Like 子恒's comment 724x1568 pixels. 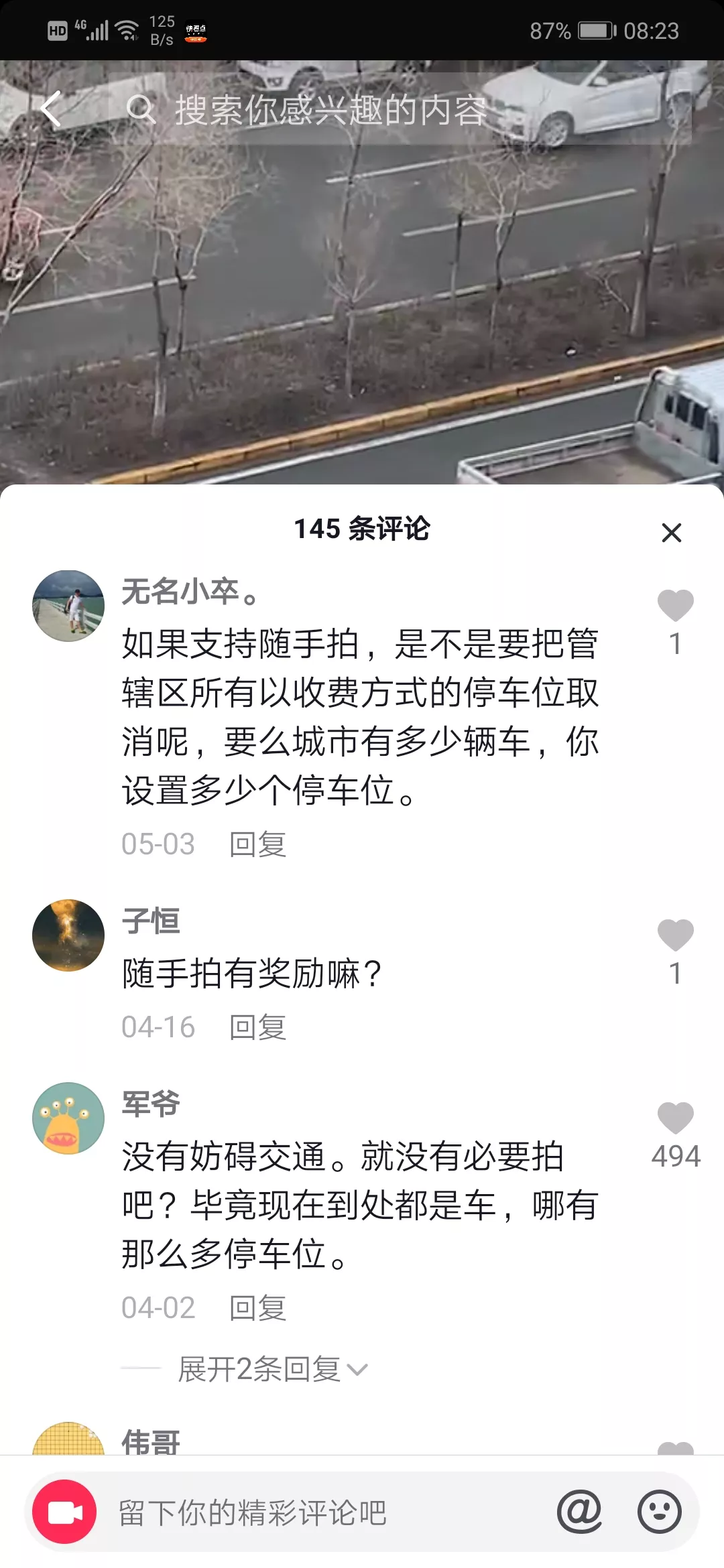pyautogui.click(x=675, y=935)
